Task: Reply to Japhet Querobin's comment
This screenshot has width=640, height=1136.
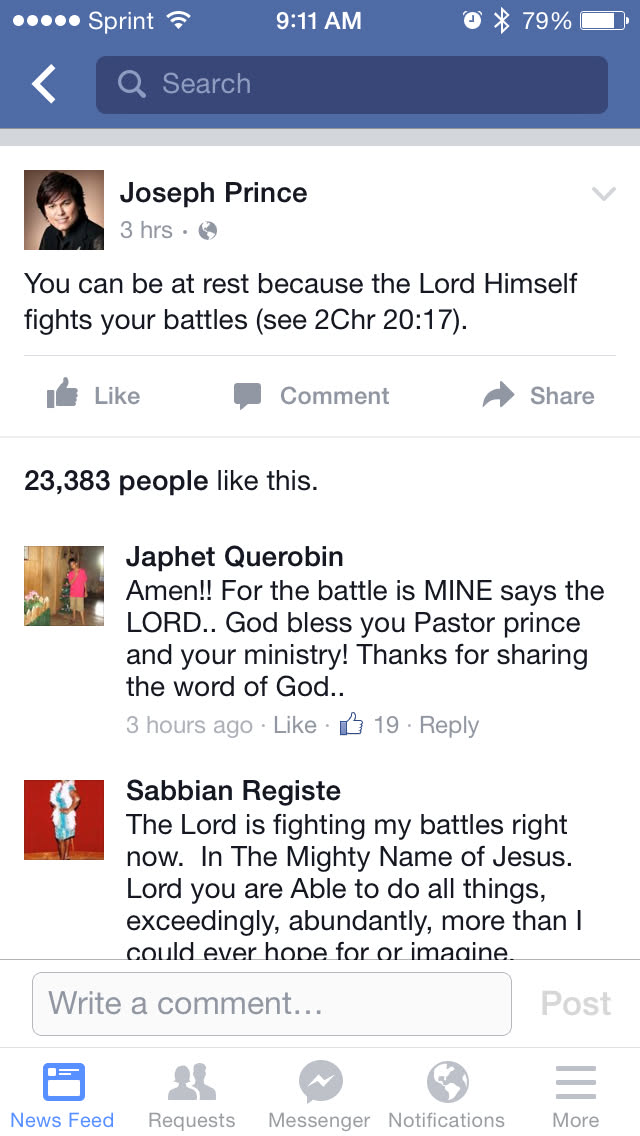Action: pyautogui.click(x=449, y=725)
